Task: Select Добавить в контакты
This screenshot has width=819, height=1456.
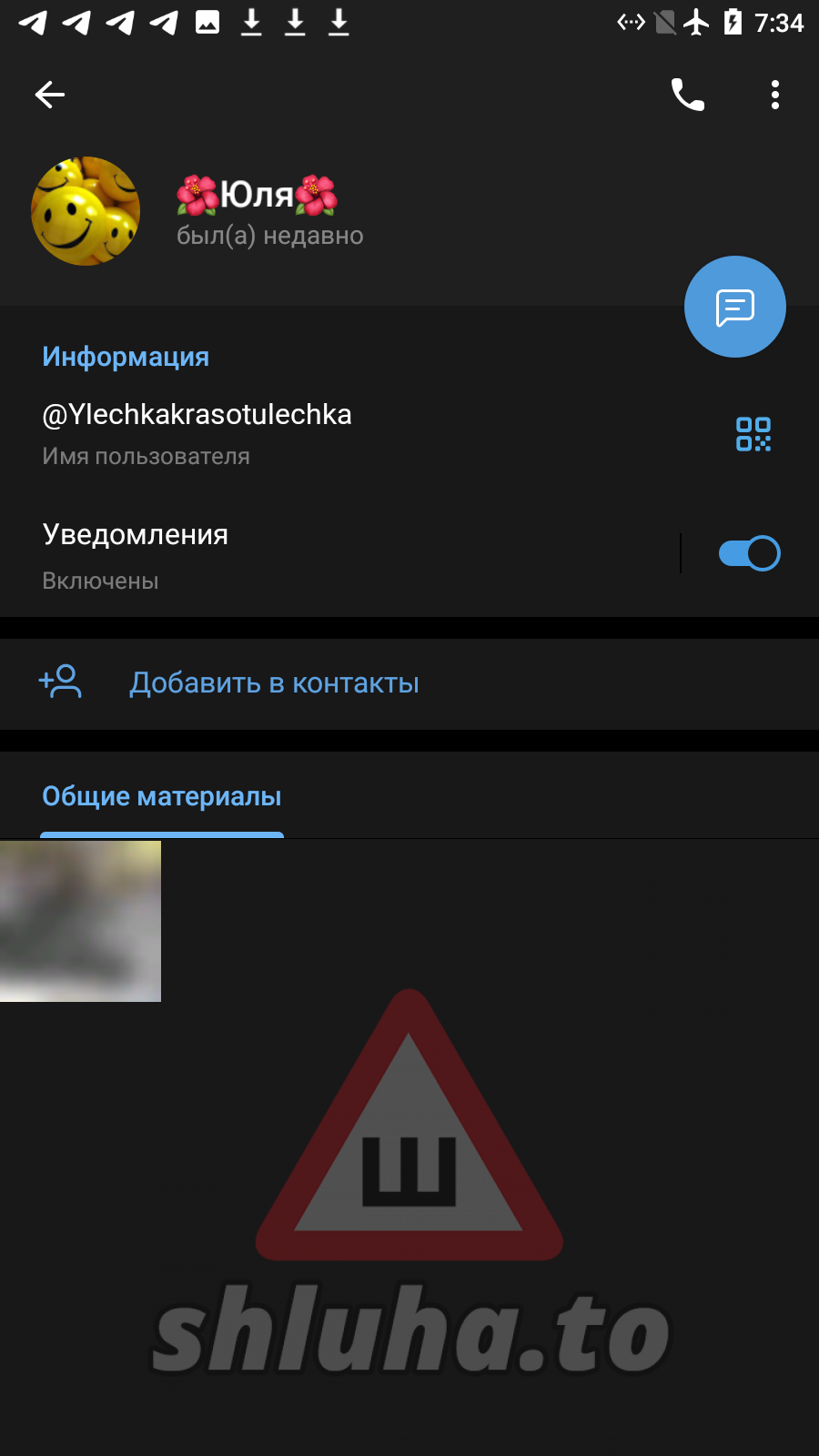Action: point(274,683)
